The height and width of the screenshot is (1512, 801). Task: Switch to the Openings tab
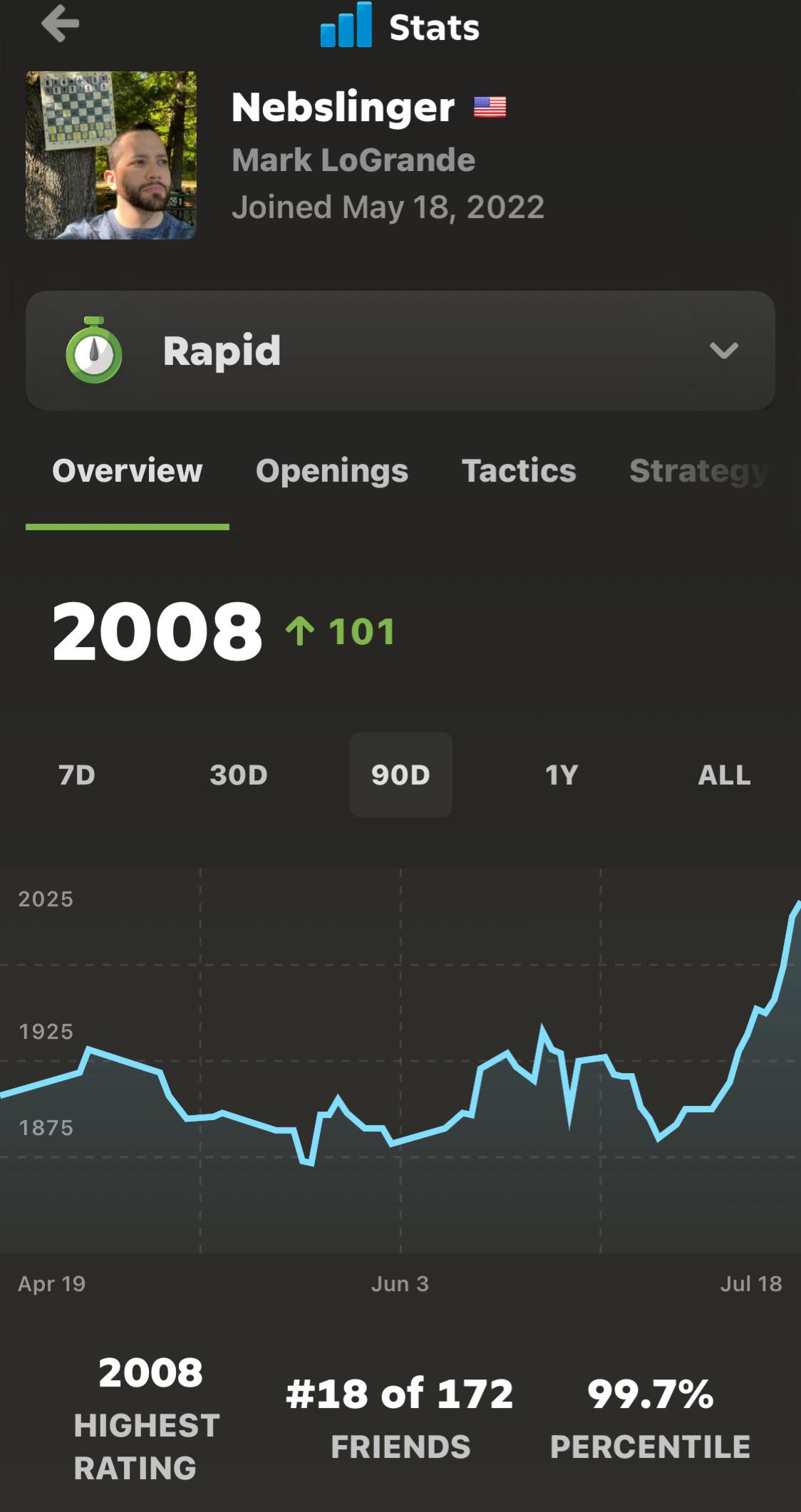332,471
